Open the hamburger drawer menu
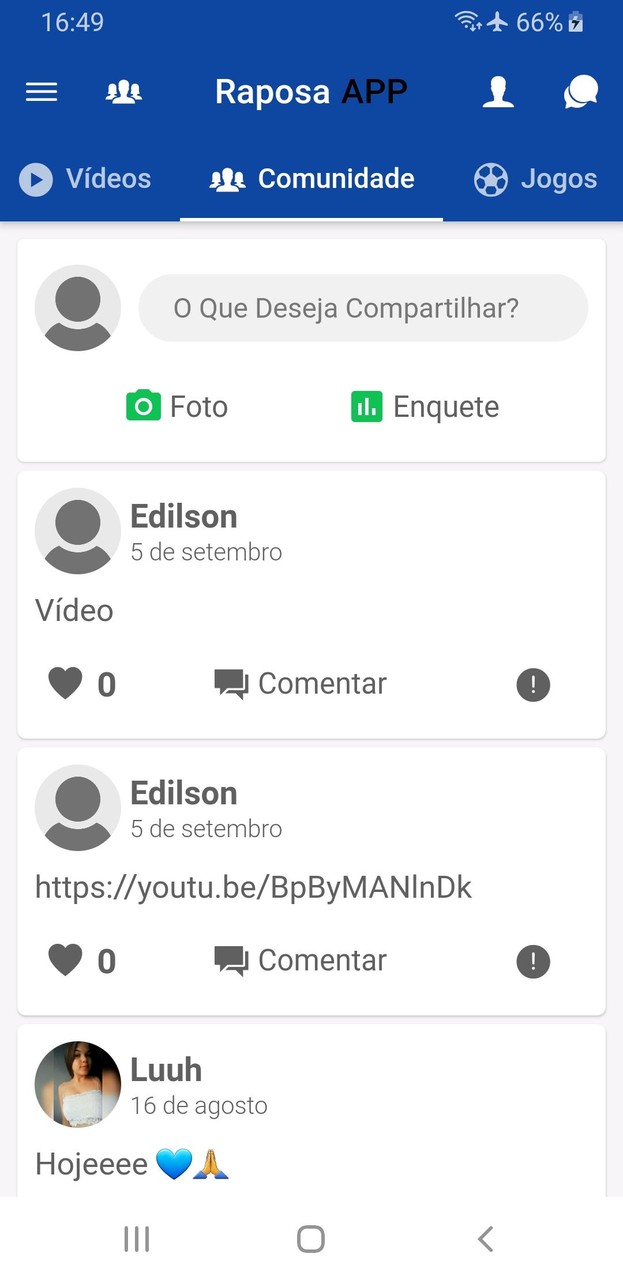 [x=41, y=92]
